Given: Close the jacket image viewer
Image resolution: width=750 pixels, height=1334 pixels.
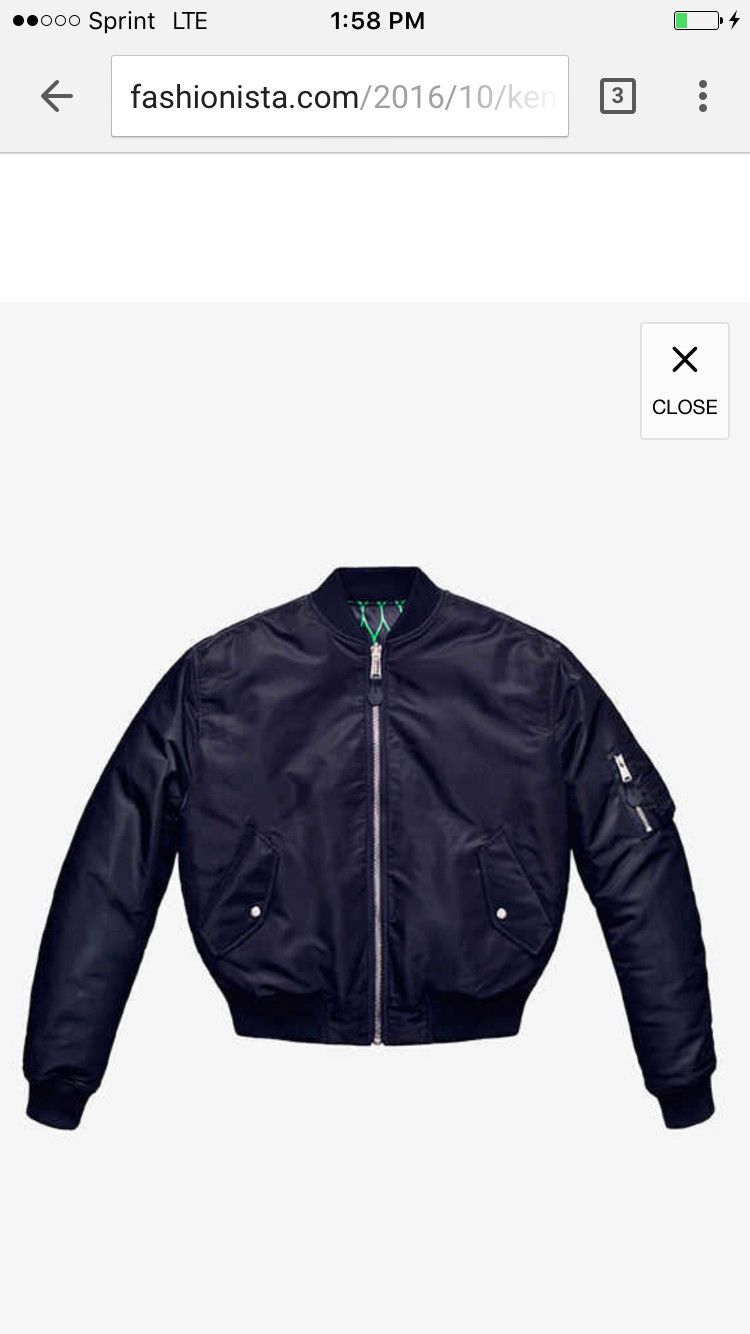Looking at the screenshot, I should tap(685, 380).
